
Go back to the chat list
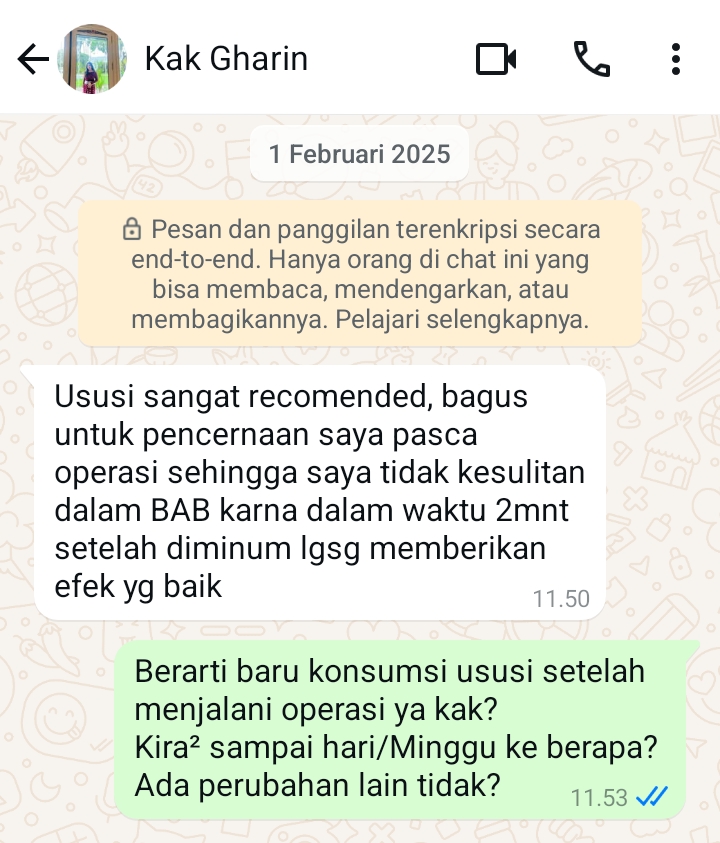33,60
